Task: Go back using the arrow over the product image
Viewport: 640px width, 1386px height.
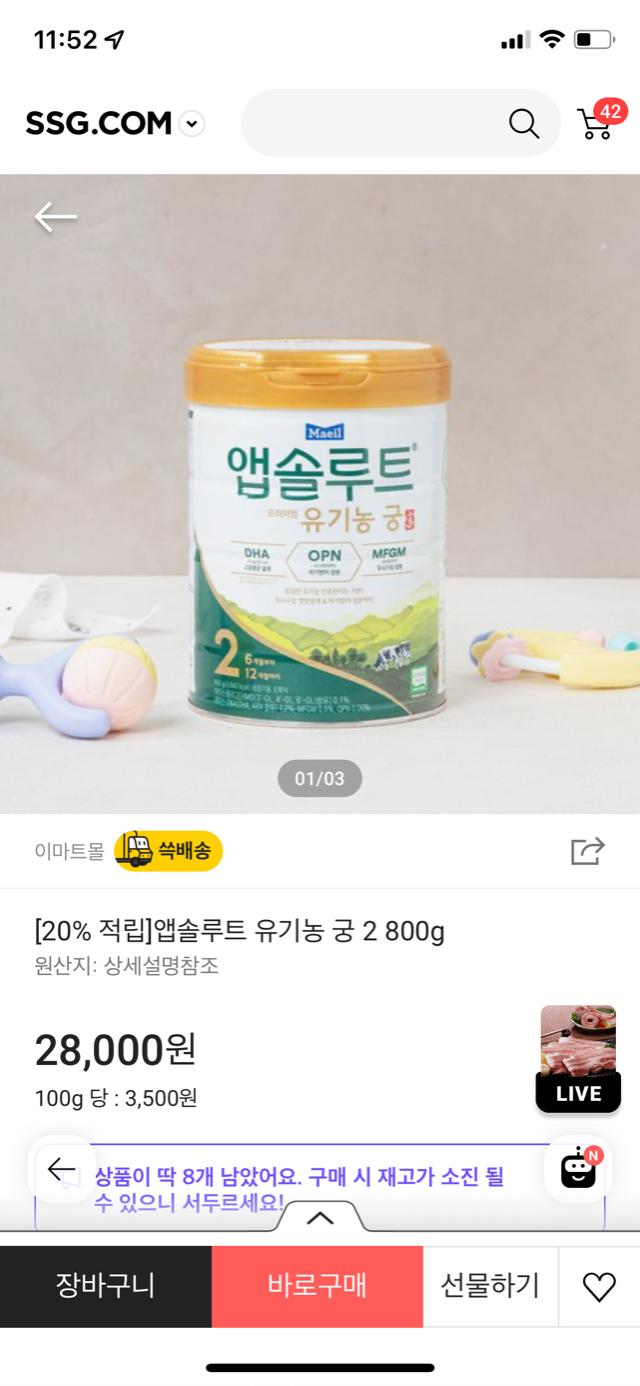Action: [x=55, y=216]
